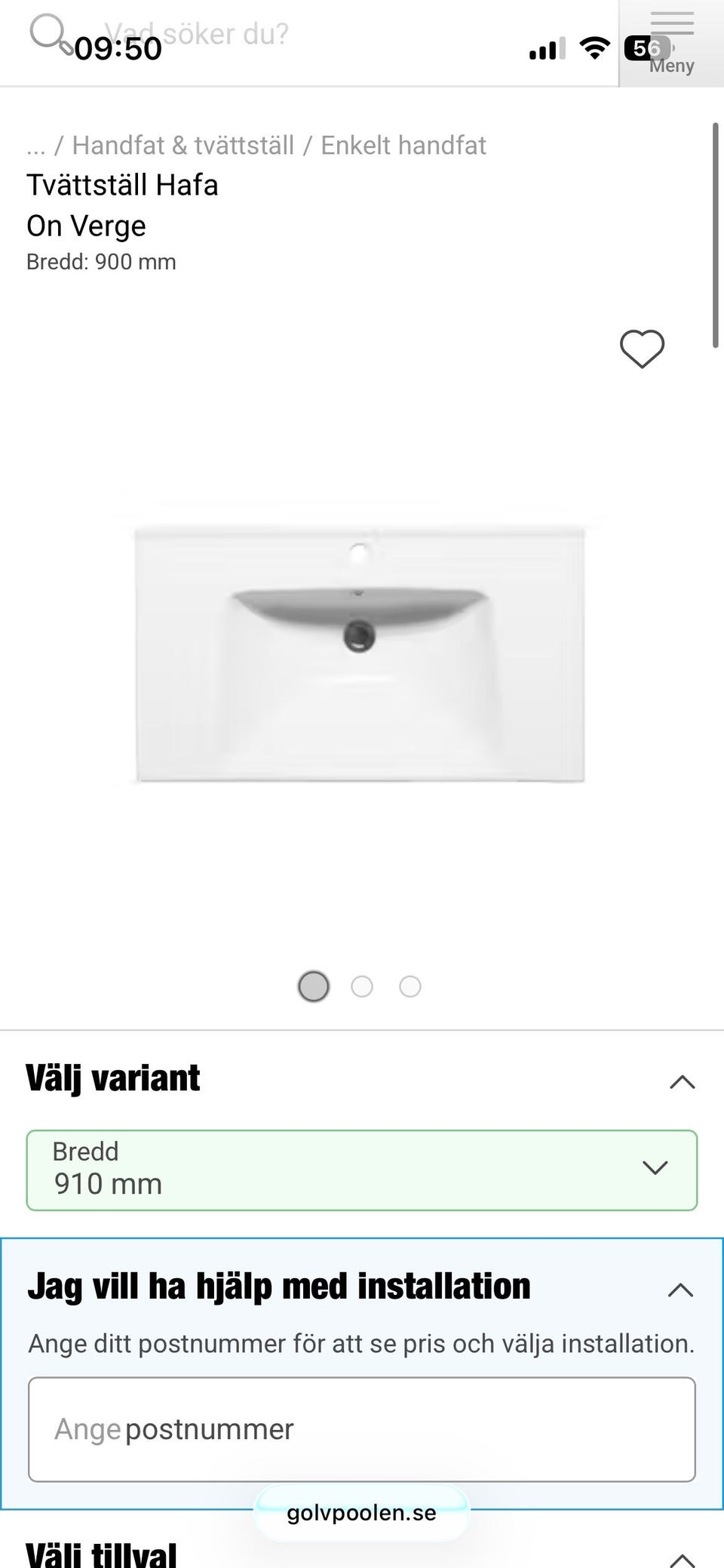Click the Ange postnummer input field
This screenshot has width=724, height=1568.
pos(362,1430)
